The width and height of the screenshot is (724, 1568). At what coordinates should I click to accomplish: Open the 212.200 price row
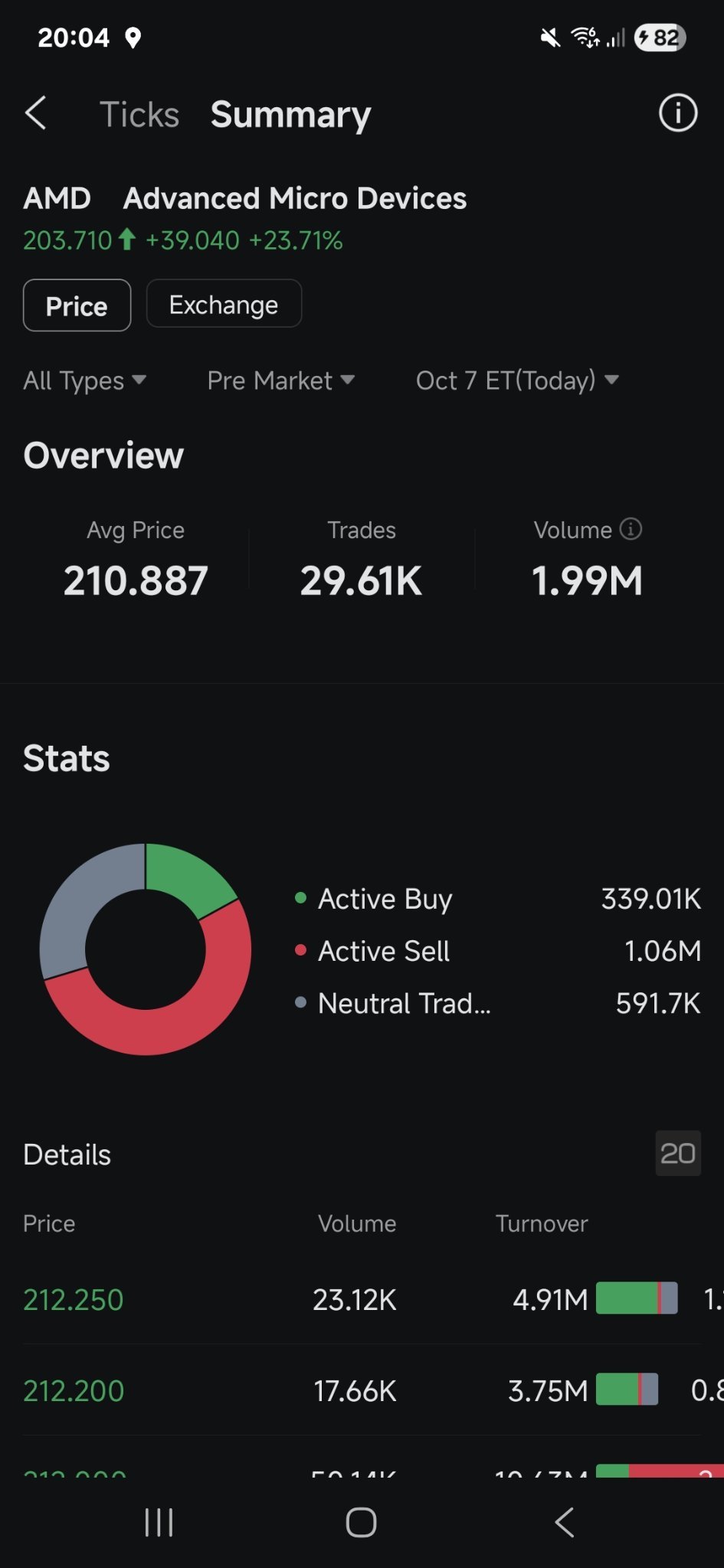coord(362,1390)
